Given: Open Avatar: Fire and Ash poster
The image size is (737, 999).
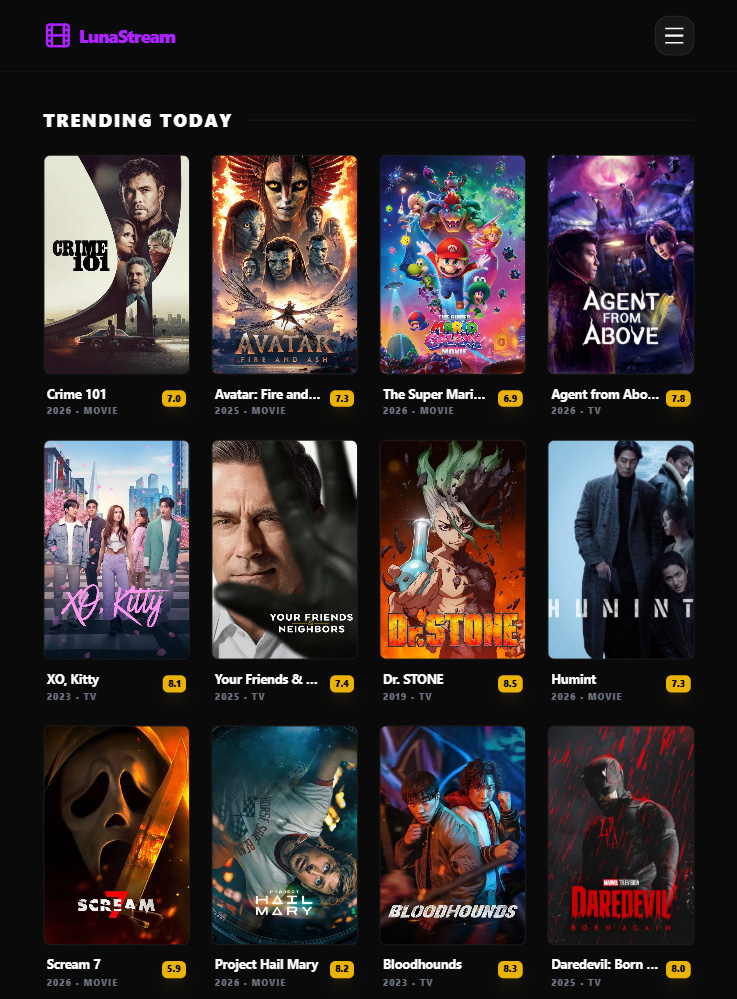Looking at the screenshot, I should [x=284, y=265].
